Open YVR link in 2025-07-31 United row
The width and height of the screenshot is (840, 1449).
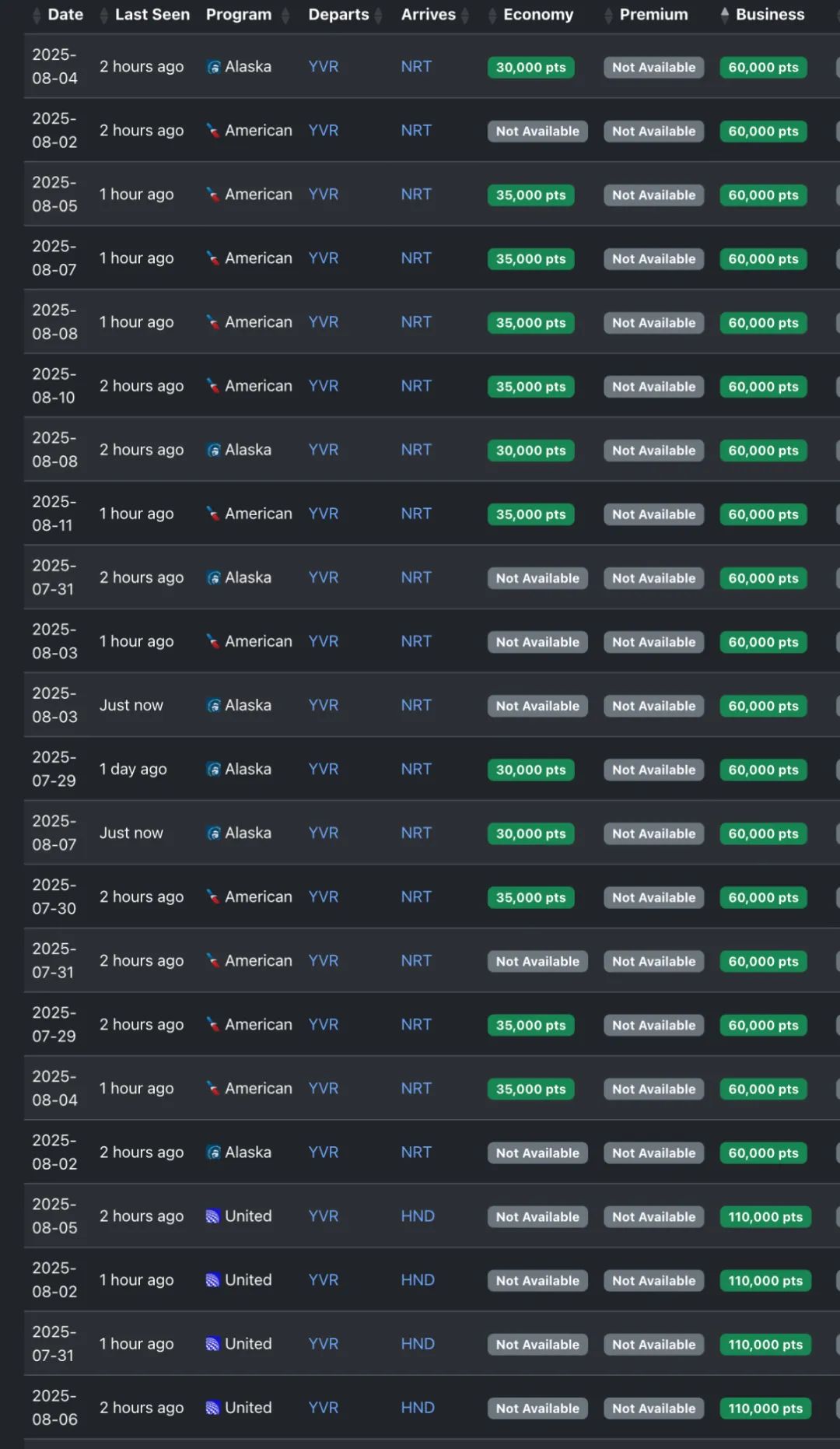tap(323, 1344)
